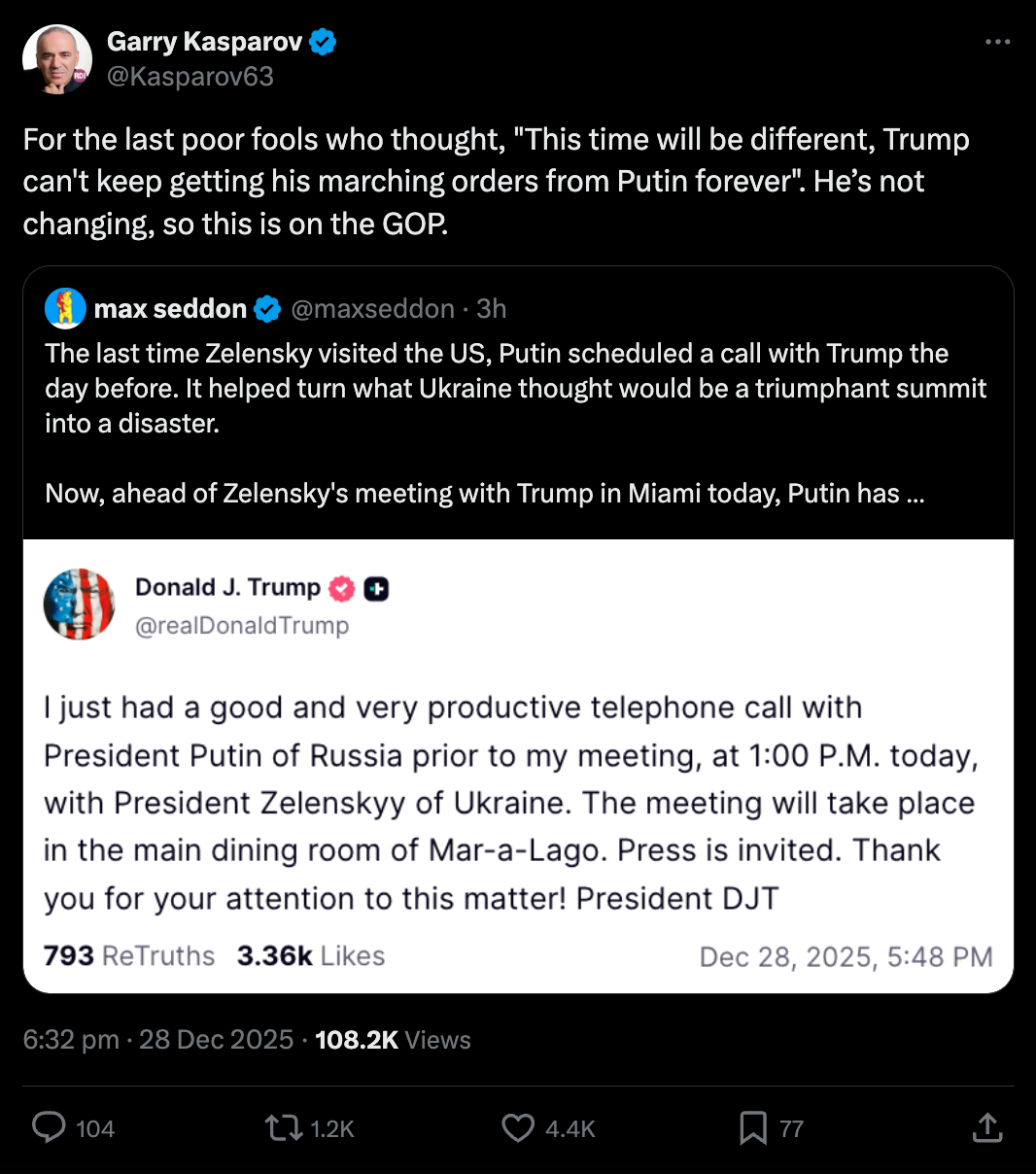Viewport: 1036px width, 1174px height.
Task: Open the @Kasparov63 profile handle
Action: click(x=190, y=77)
